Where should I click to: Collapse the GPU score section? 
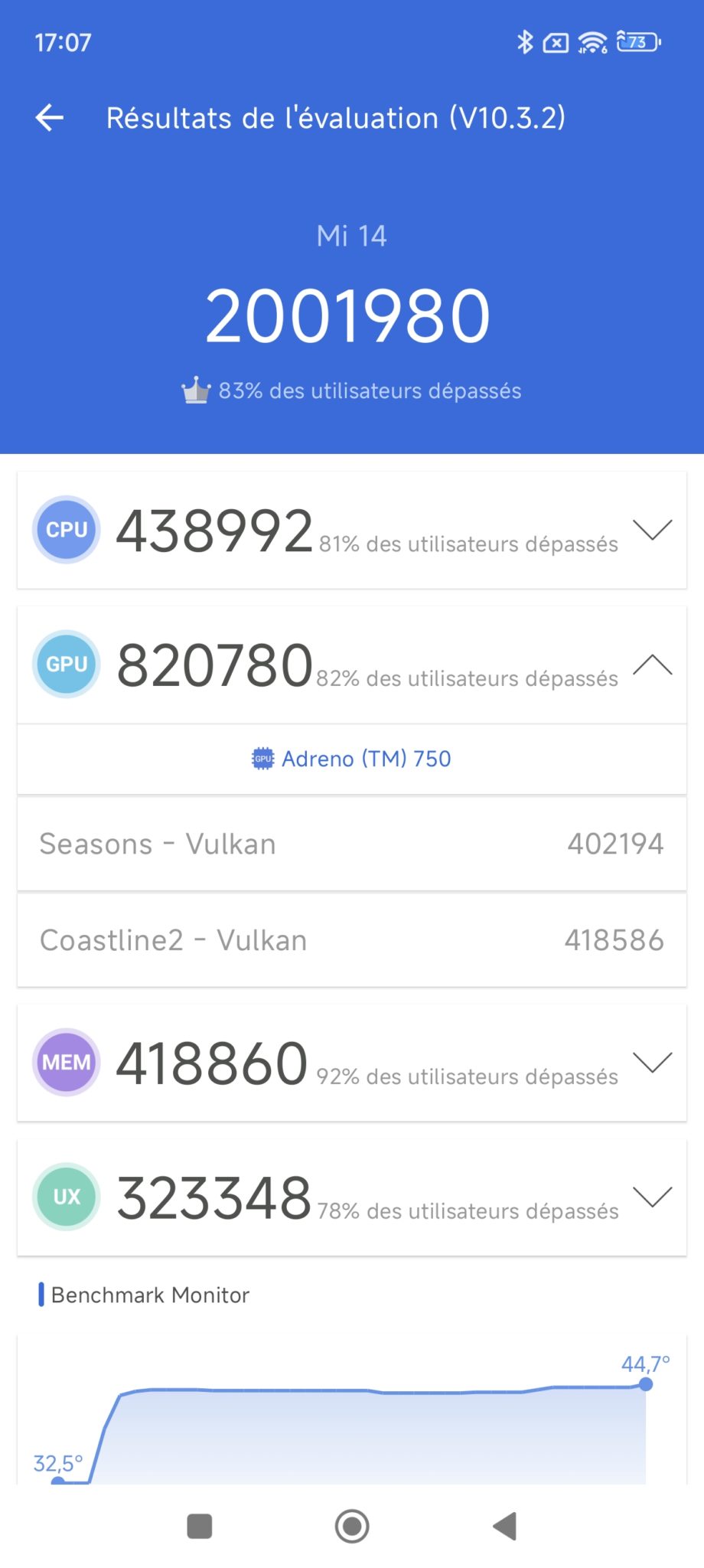click(653, 665)
